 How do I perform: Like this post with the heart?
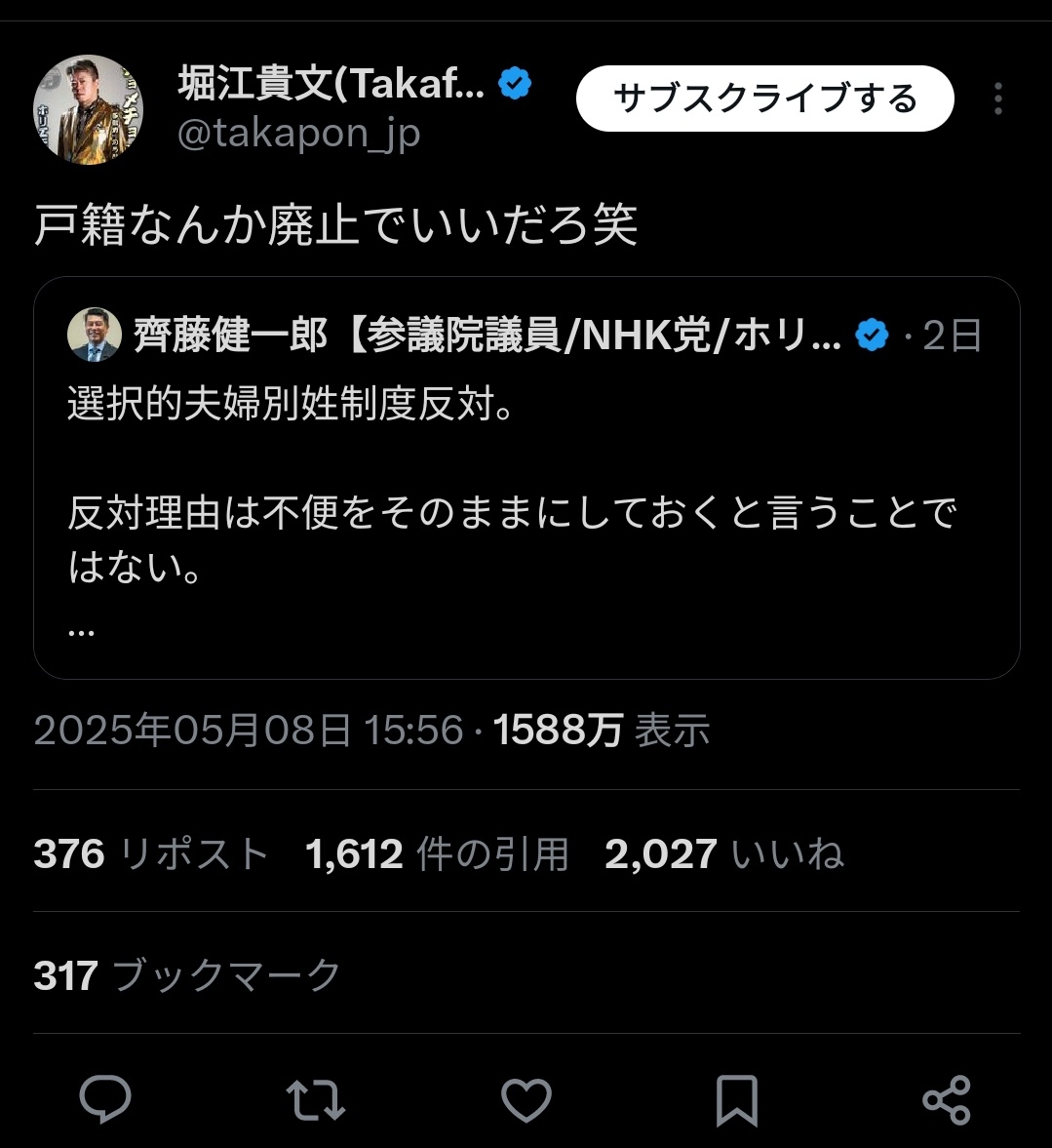(526, 1100)
